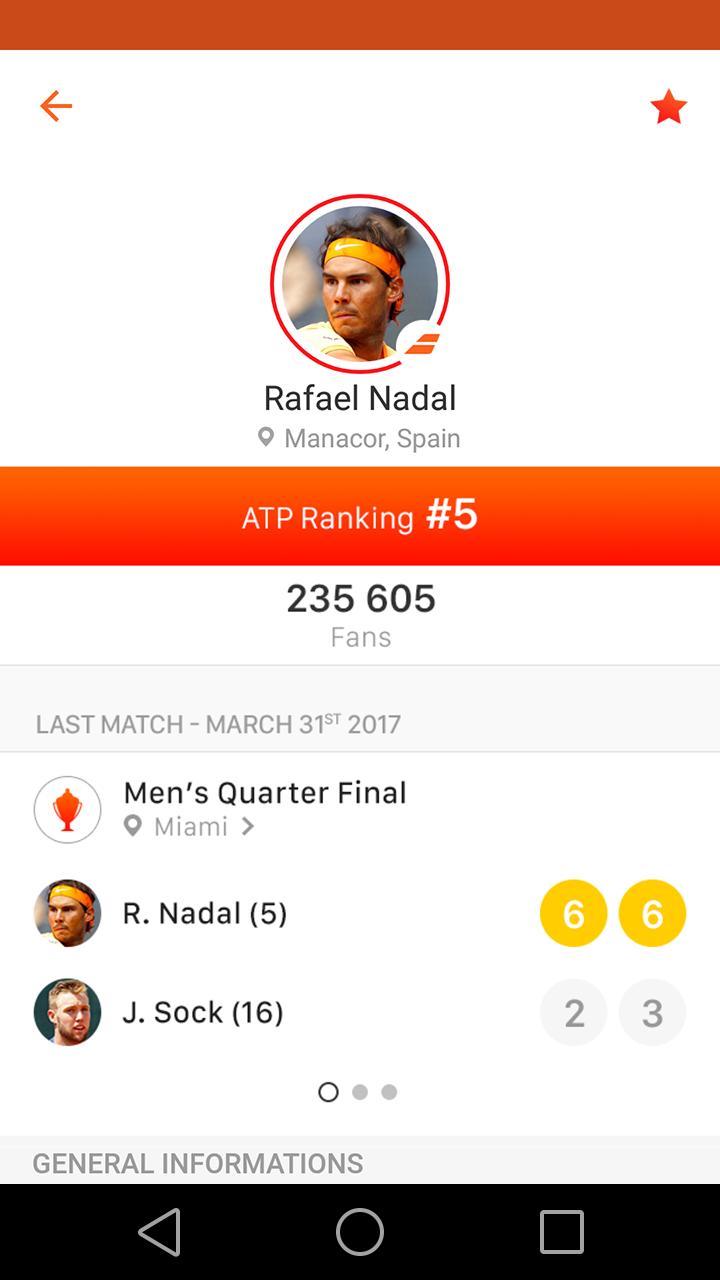The image size is (720, 1280).
Task: Tap Nadal's yellow first-set score of 6
Action: [573, 913]
